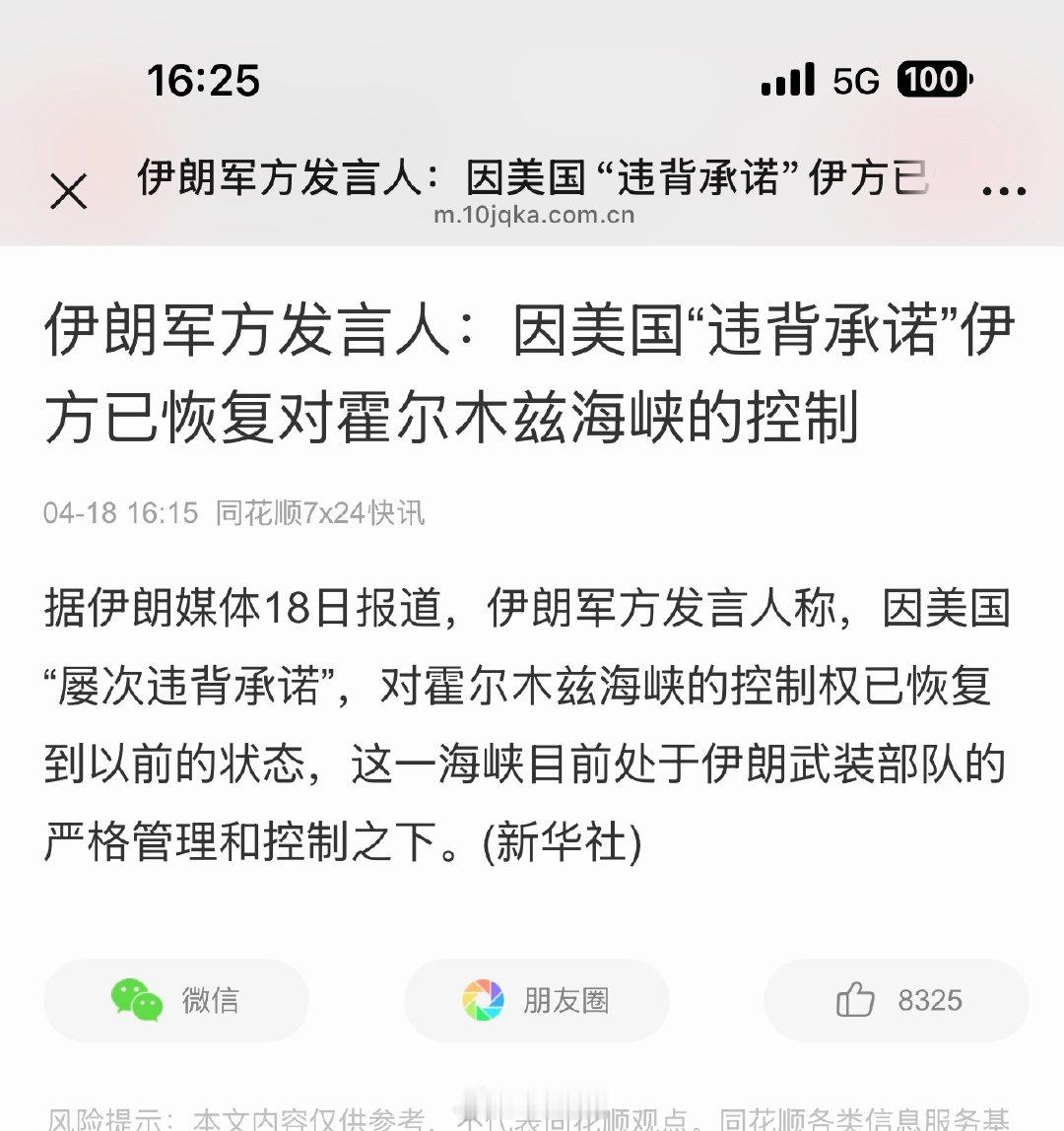Tap the thumbs-up like icon
The height and width of the screenshot is (1131, 1064).
(x=853, y=999)
